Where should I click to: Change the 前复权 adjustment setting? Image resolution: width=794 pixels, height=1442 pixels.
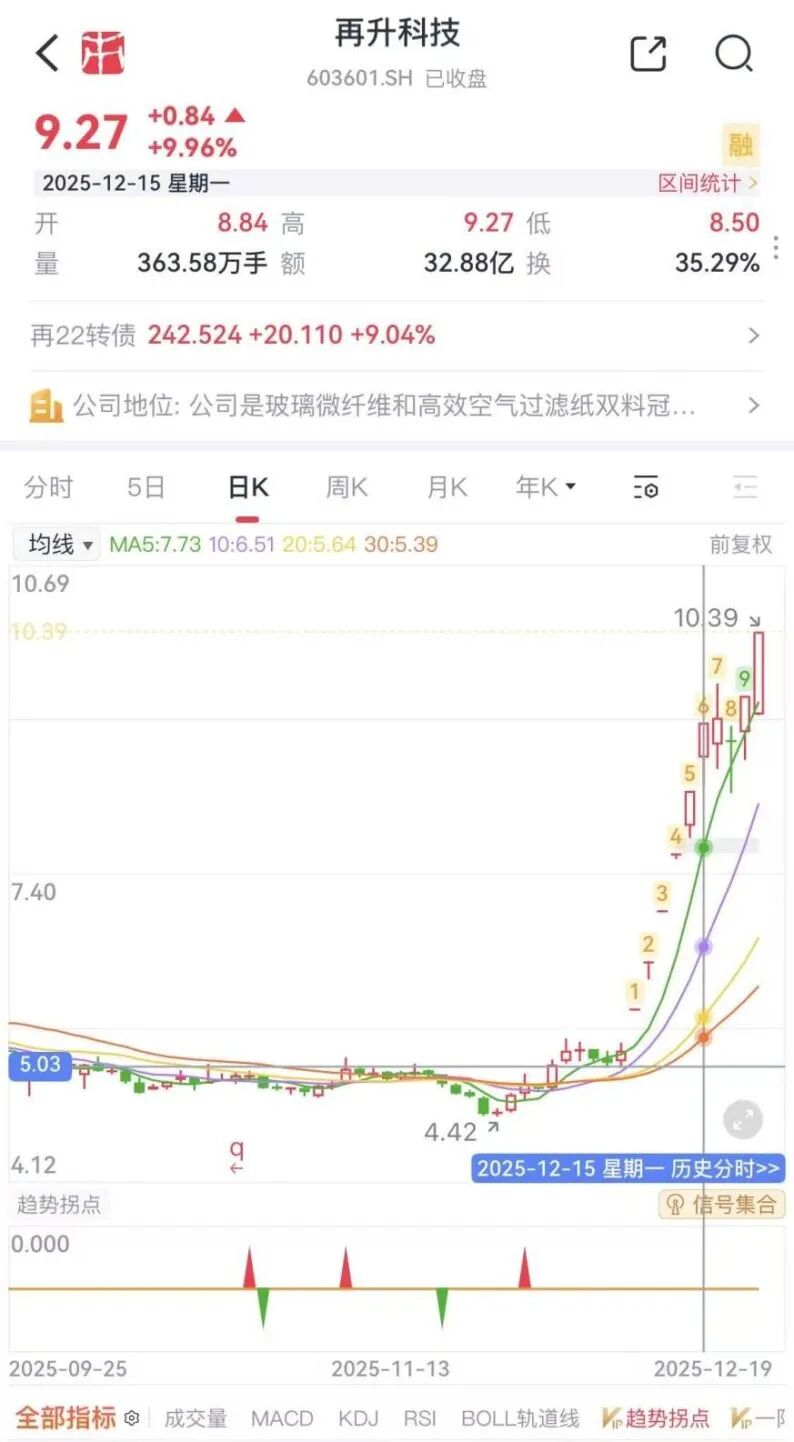[x=740, y=545]
